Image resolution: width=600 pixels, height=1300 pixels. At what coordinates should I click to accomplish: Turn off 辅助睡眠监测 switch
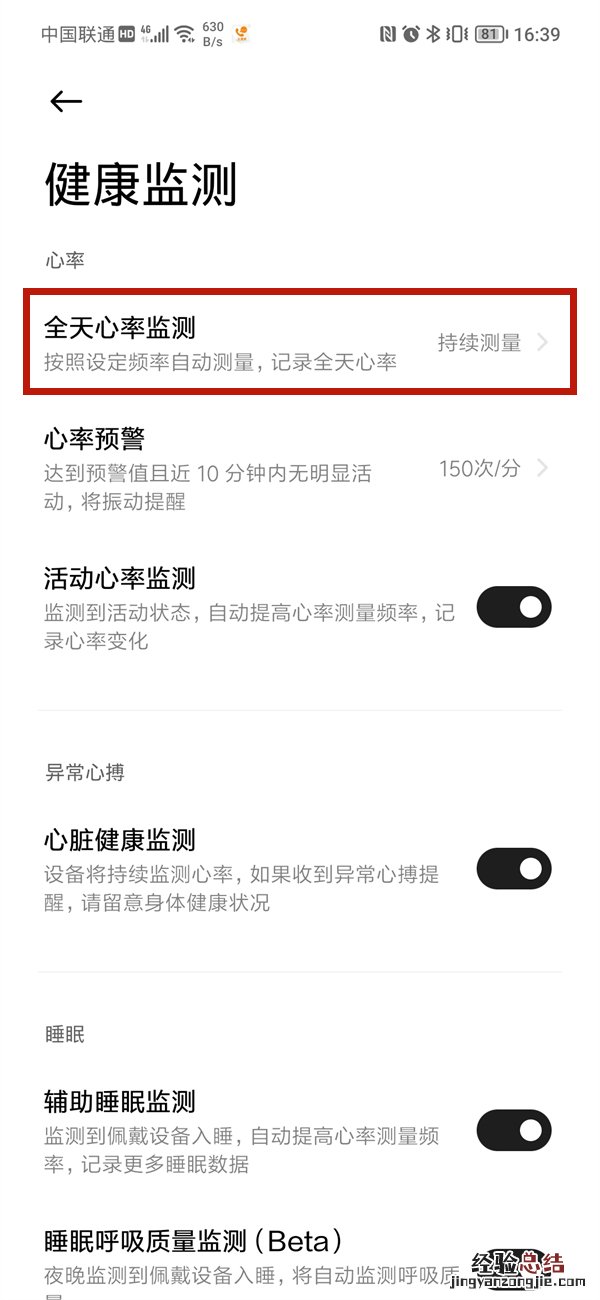click(x=514, y=1131)
